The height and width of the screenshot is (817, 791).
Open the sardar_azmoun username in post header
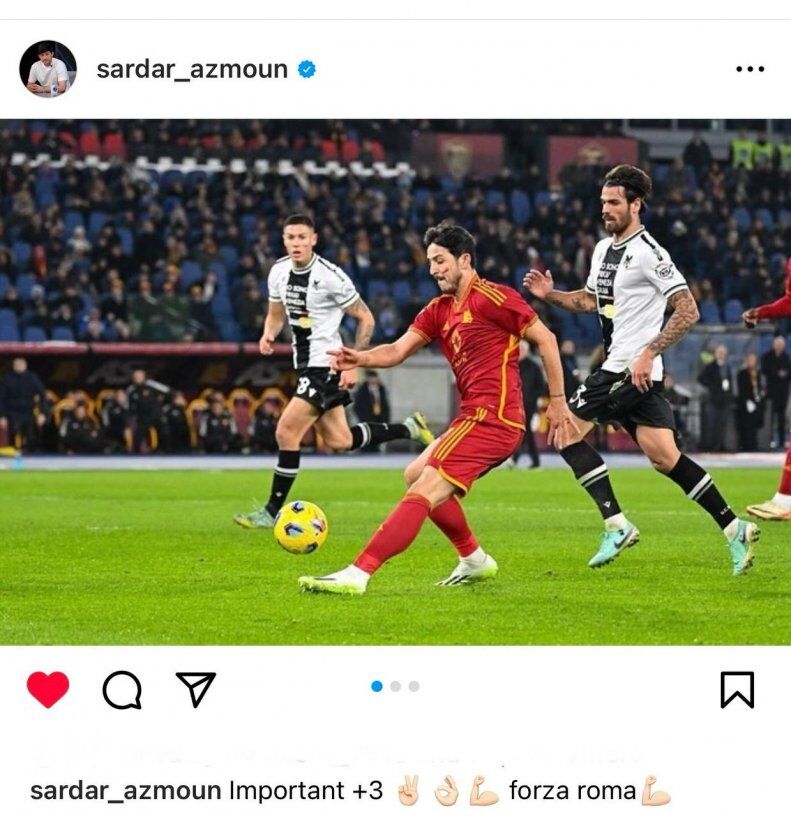(192, 69)
